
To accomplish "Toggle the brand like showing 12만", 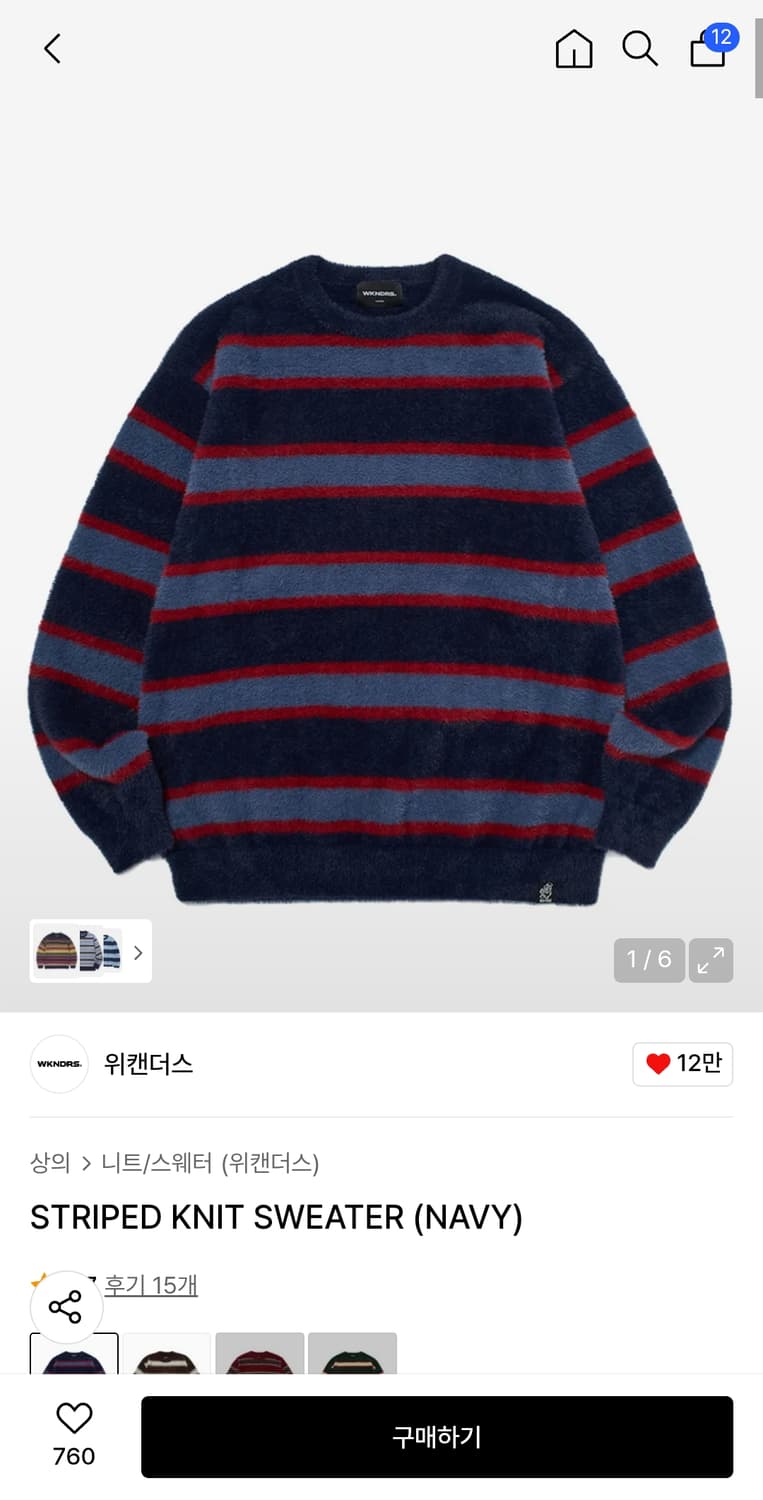I will click(683, 1064).
